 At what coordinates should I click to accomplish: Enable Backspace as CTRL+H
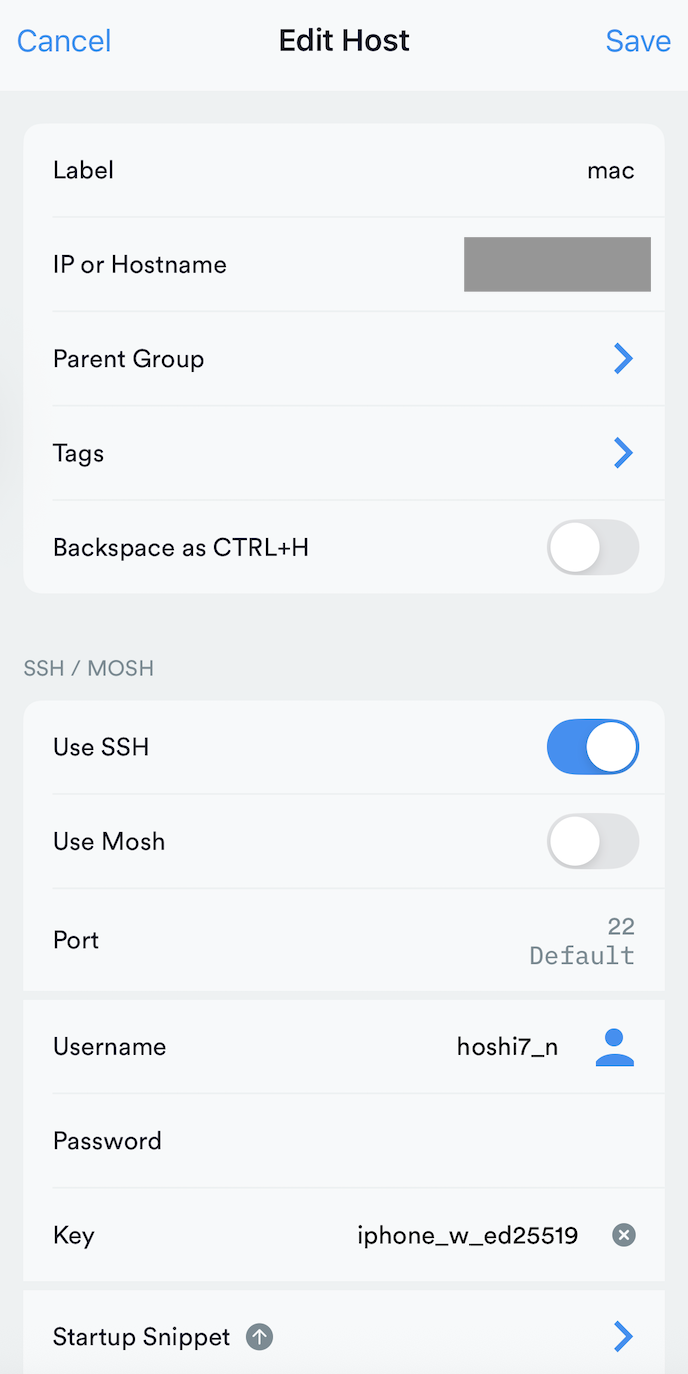tap(592, 547)
